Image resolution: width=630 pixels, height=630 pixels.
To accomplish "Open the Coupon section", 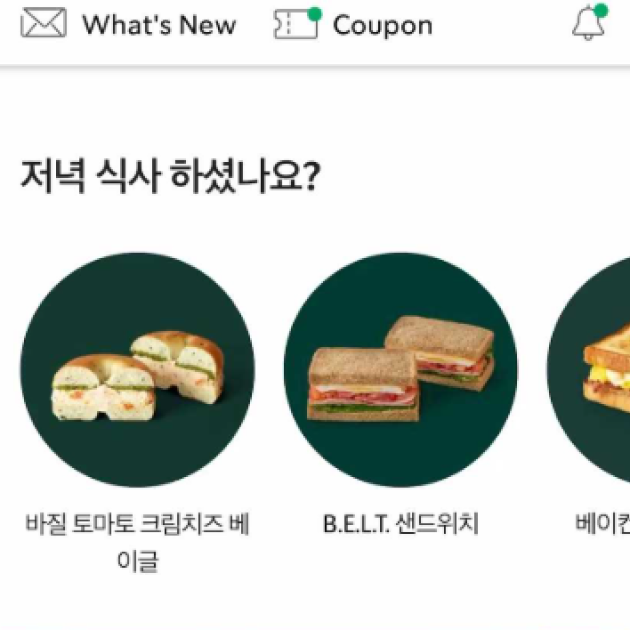I will (353, 25).
